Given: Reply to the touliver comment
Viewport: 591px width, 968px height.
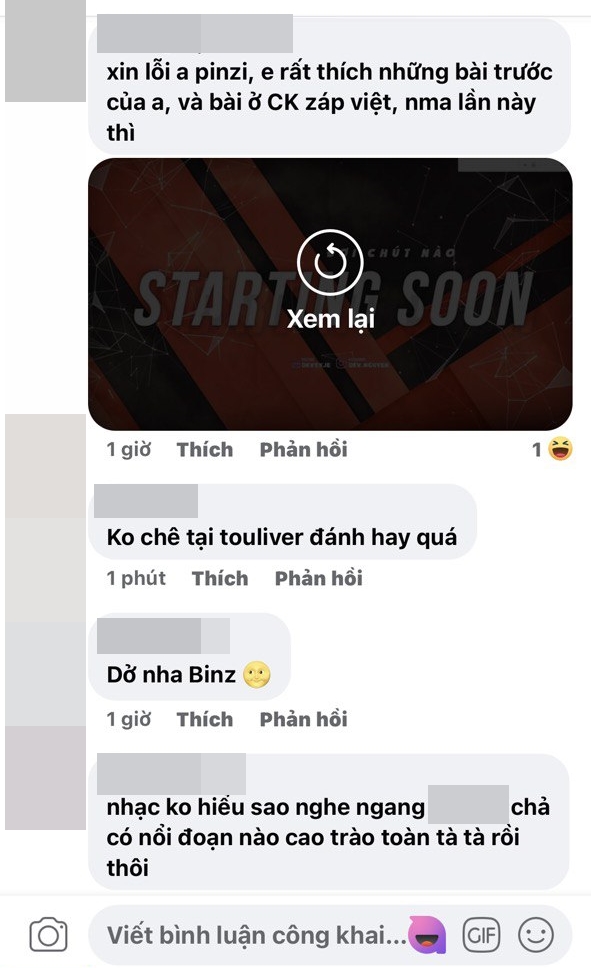Looking at the screenshot, I should pyautogui.click(x=319, y=578).
